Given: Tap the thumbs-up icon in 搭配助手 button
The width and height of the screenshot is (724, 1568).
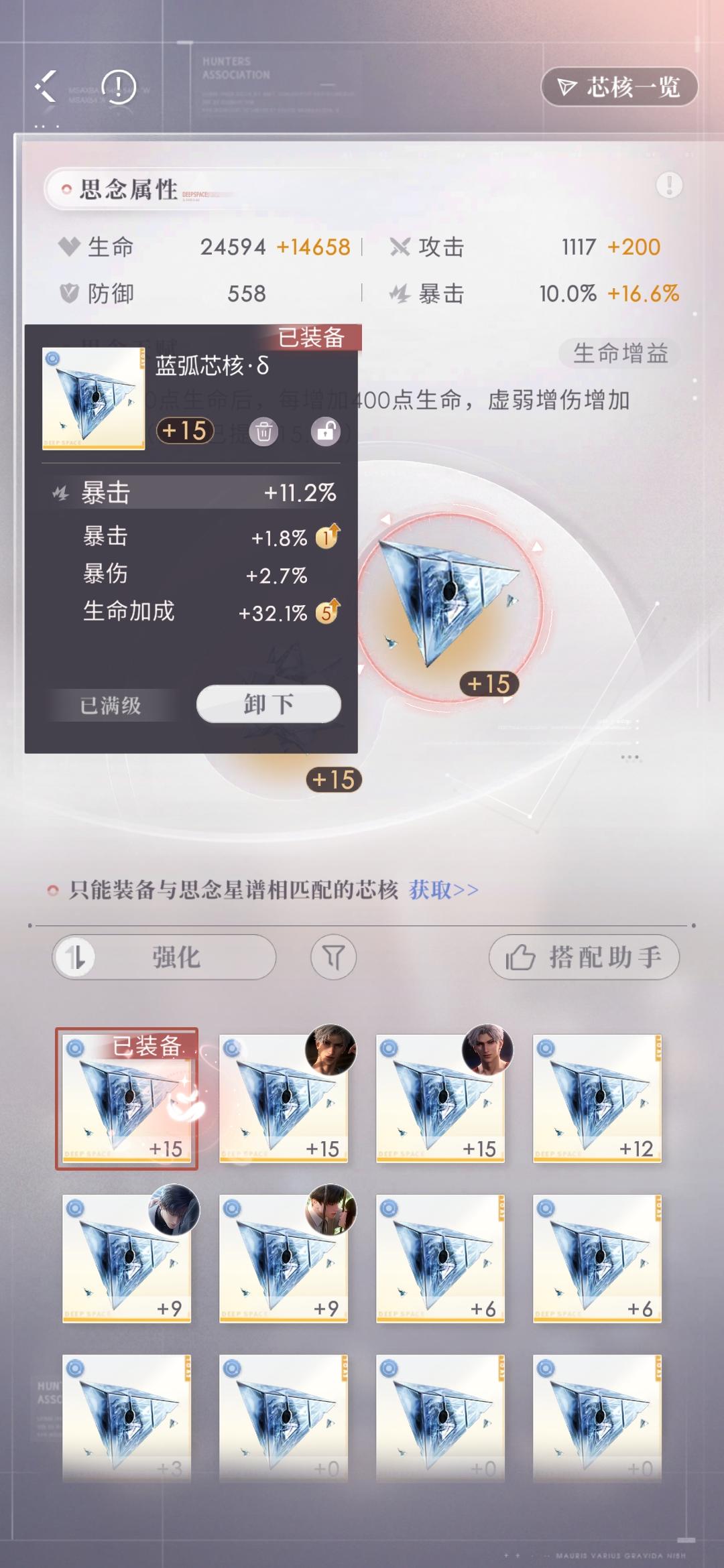Looking at the screenshot, I should (x=520, y=958).
